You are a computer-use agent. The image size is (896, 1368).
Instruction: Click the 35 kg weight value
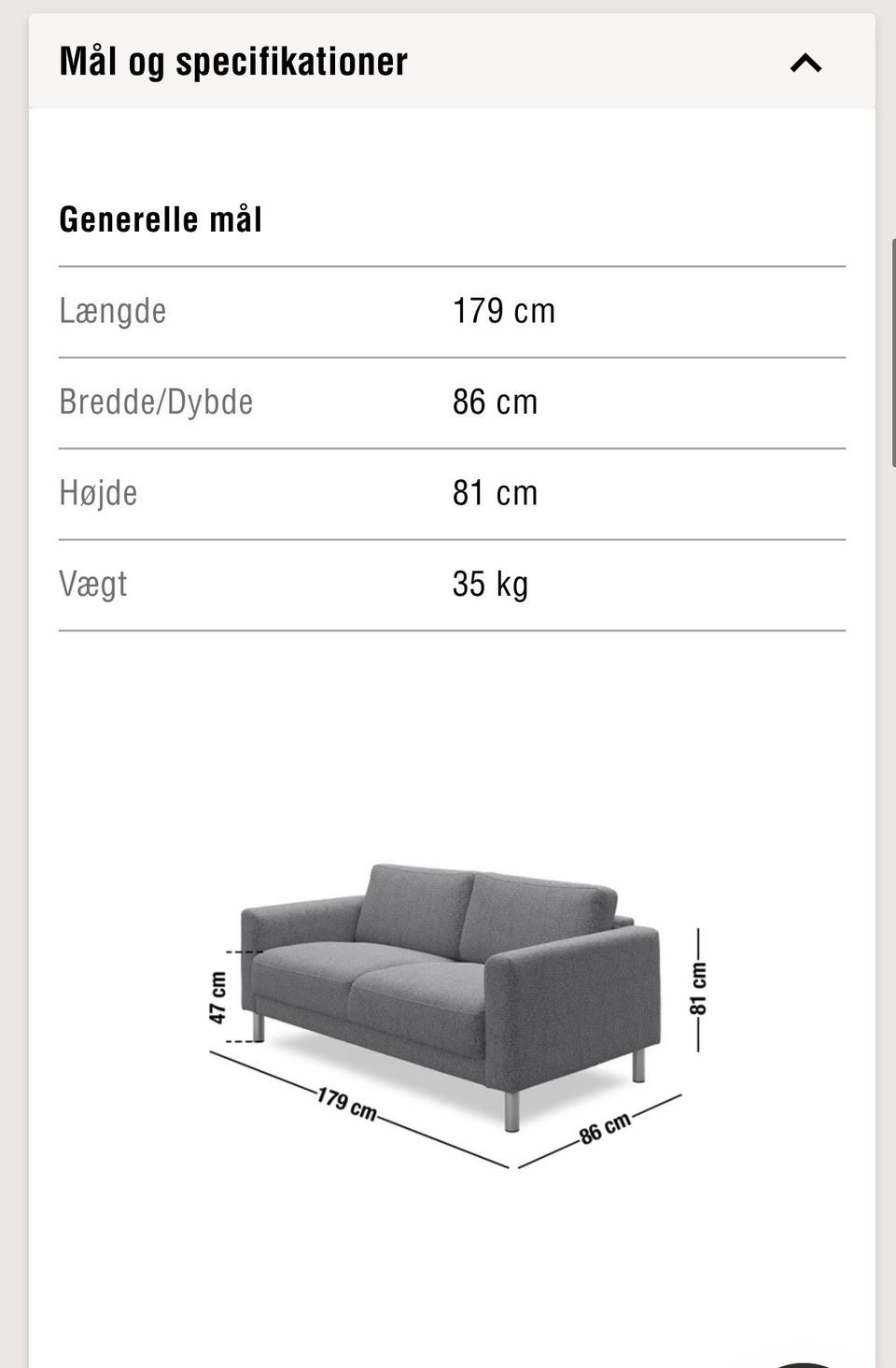pyautogui.click(x=490, y=584)
